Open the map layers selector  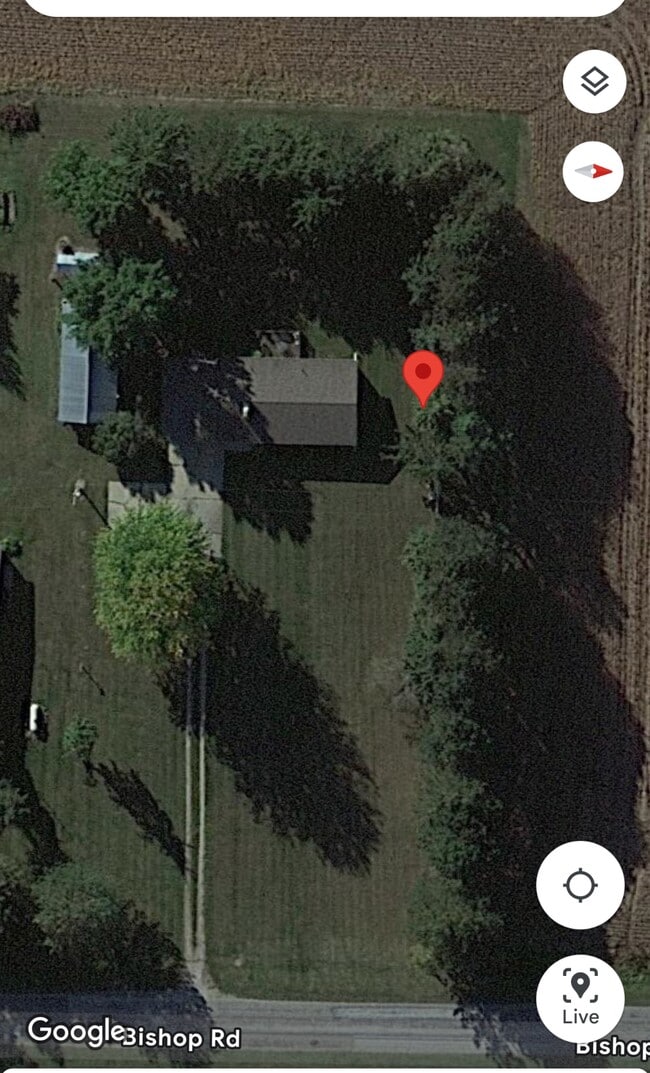(594, 81)
